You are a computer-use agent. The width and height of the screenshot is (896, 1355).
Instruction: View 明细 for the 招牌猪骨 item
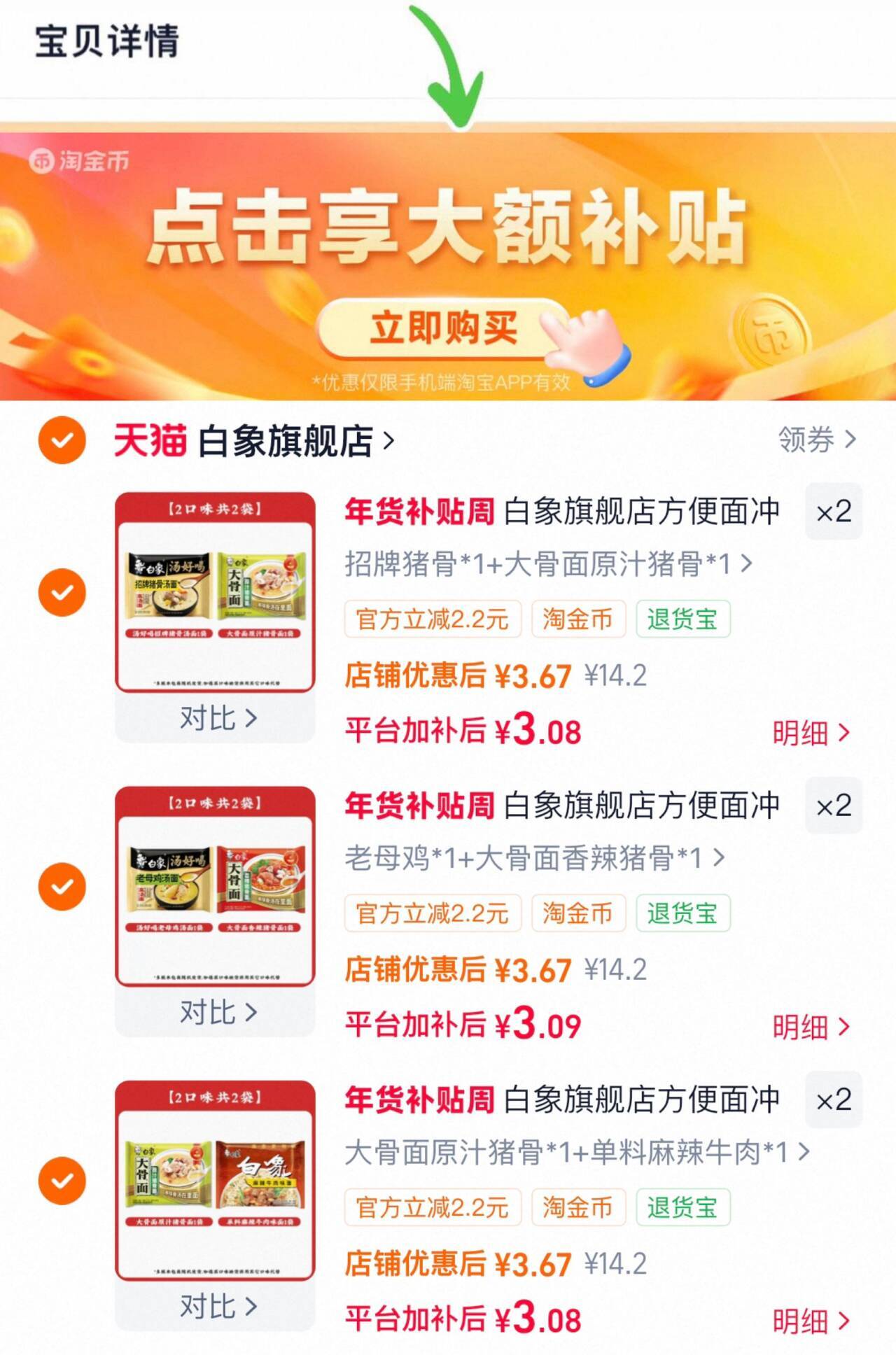click(811, 733)
